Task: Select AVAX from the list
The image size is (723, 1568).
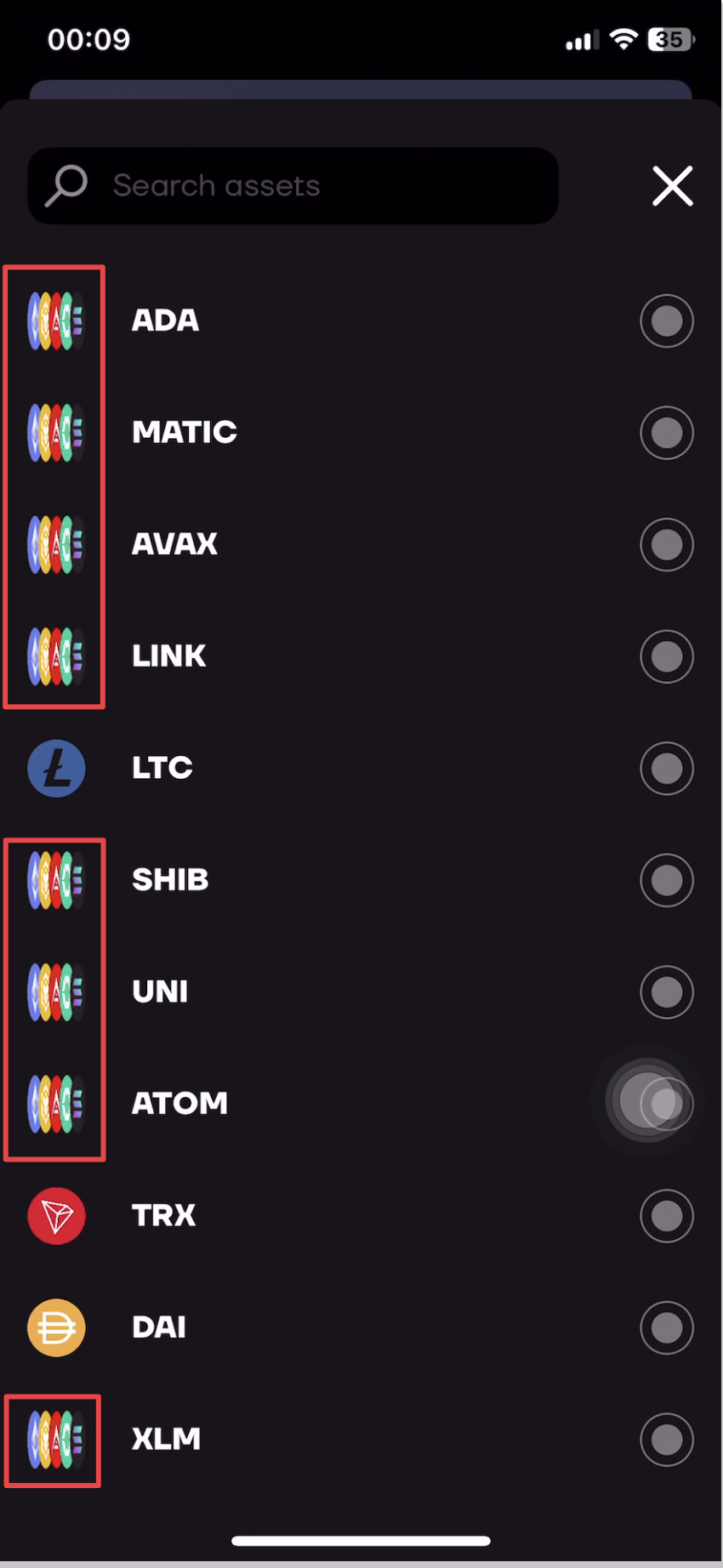Action: pyautogui.click(x=666, y=544)
